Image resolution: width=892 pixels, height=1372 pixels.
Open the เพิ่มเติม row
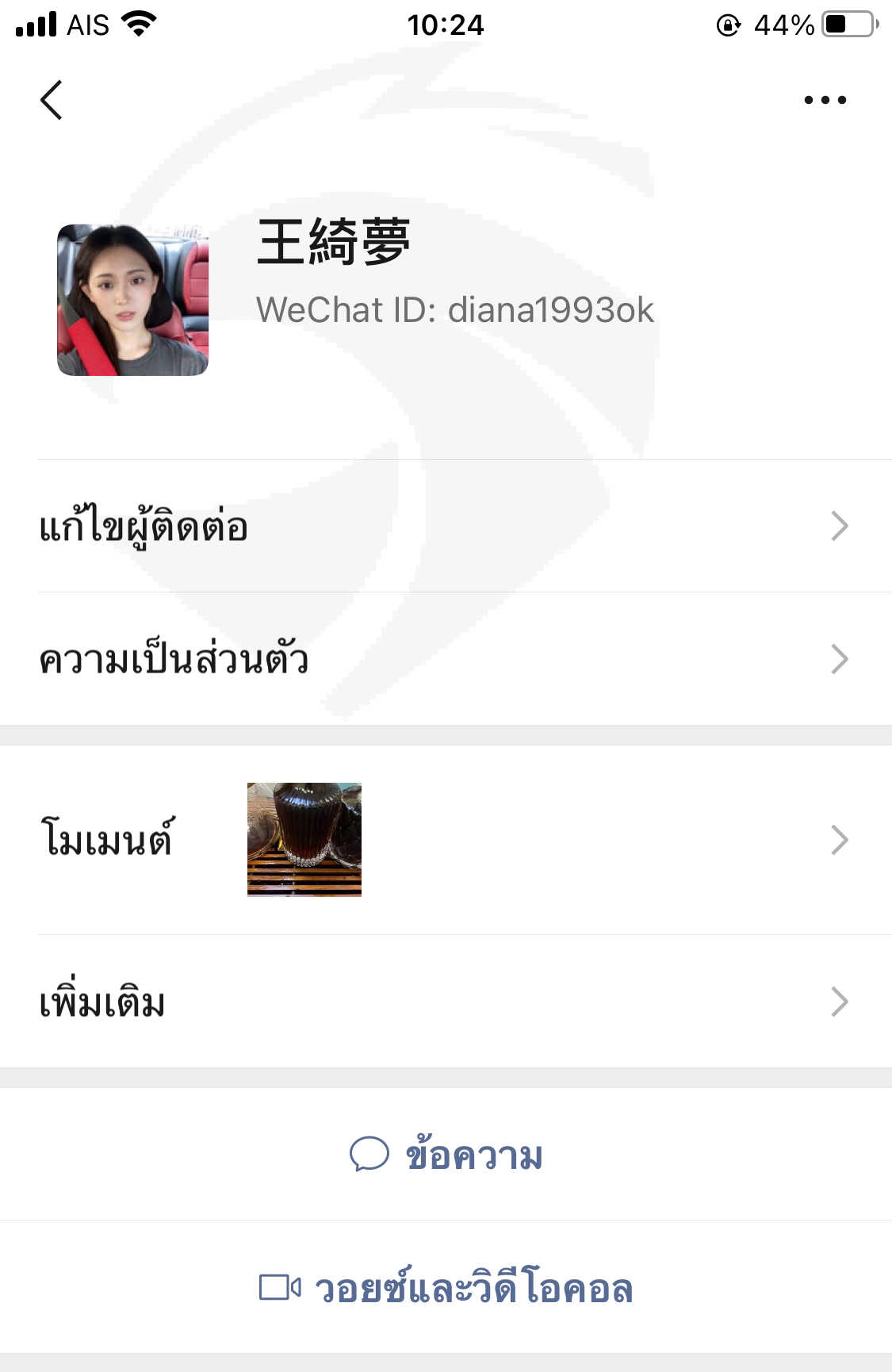pos(444,1002)
